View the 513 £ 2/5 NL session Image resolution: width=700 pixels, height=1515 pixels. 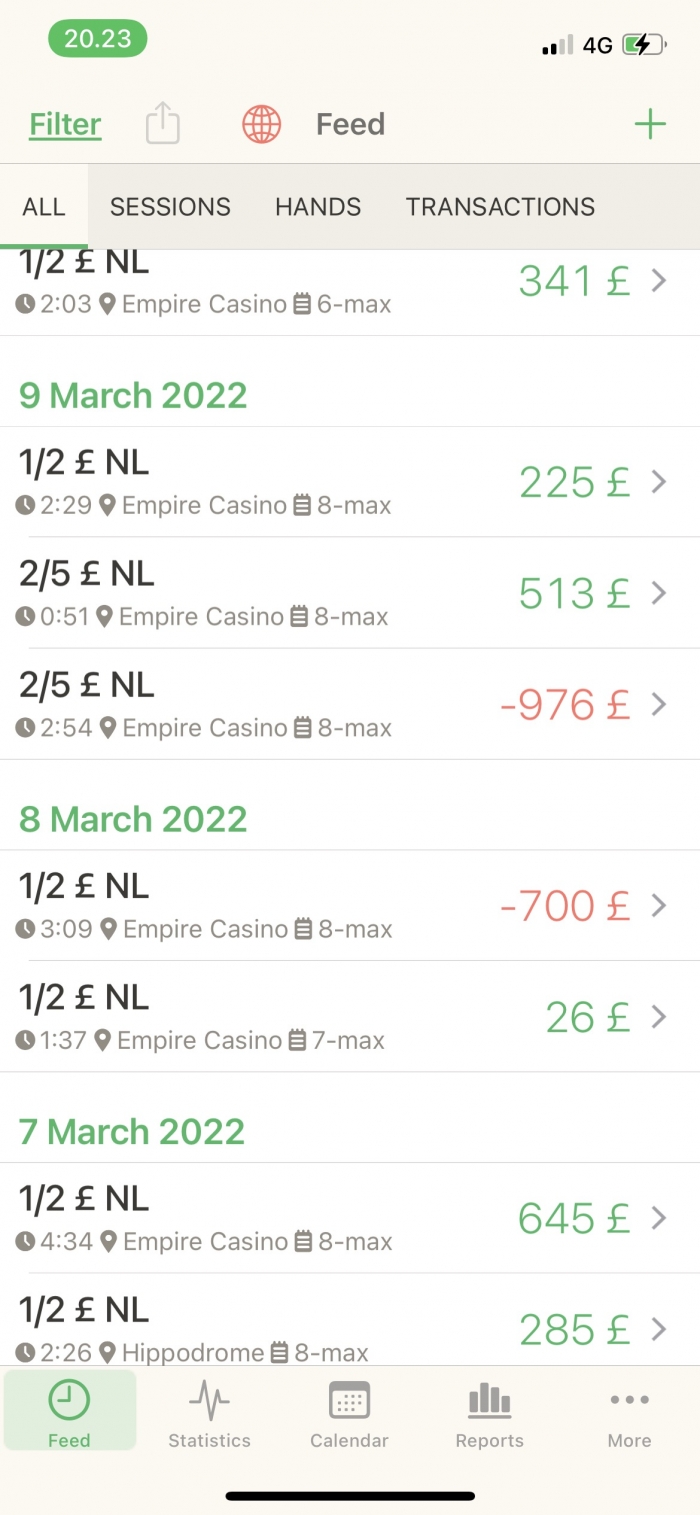click(350, 593)
